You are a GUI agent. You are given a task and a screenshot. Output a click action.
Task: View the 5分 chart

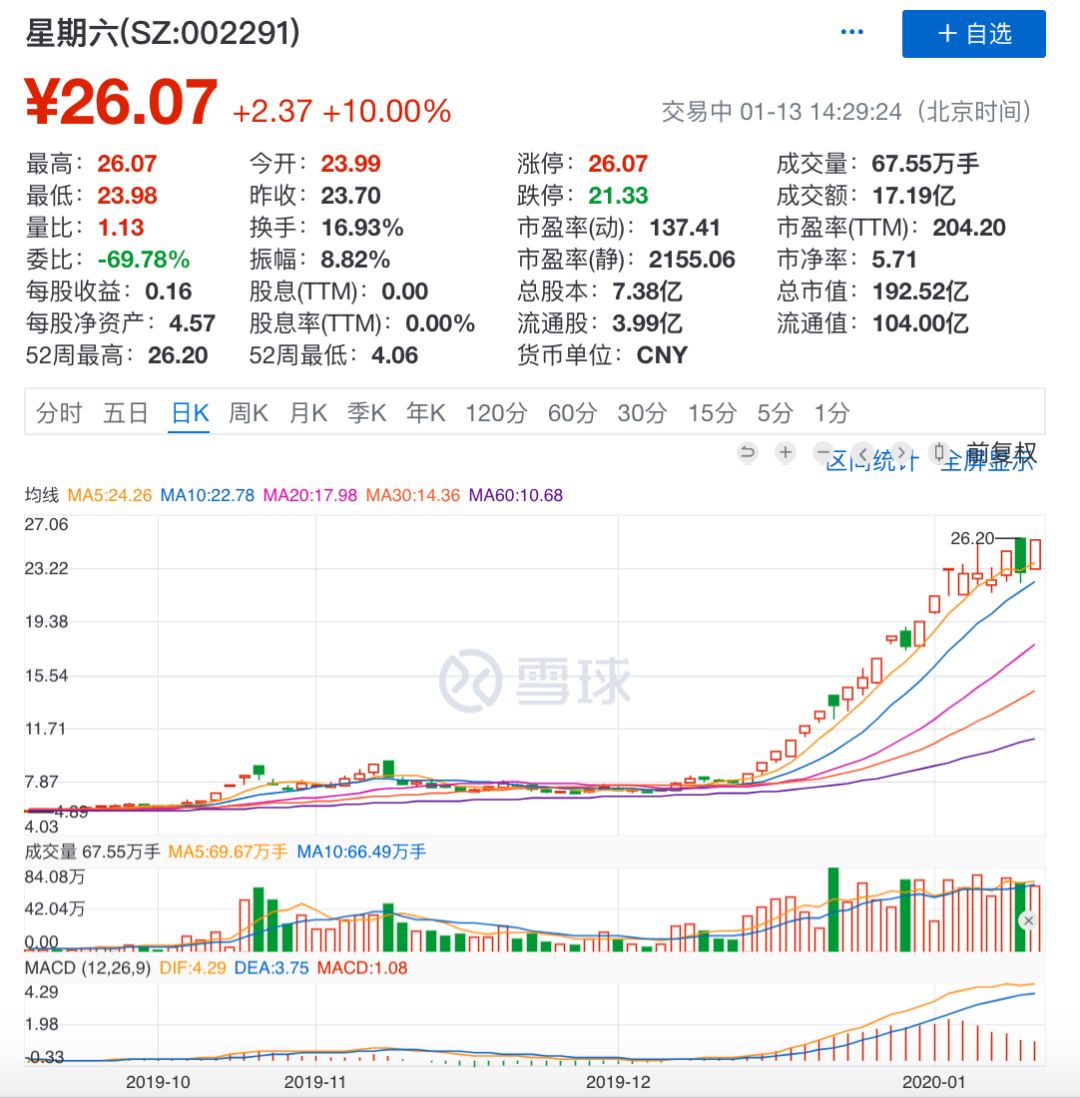774,413
